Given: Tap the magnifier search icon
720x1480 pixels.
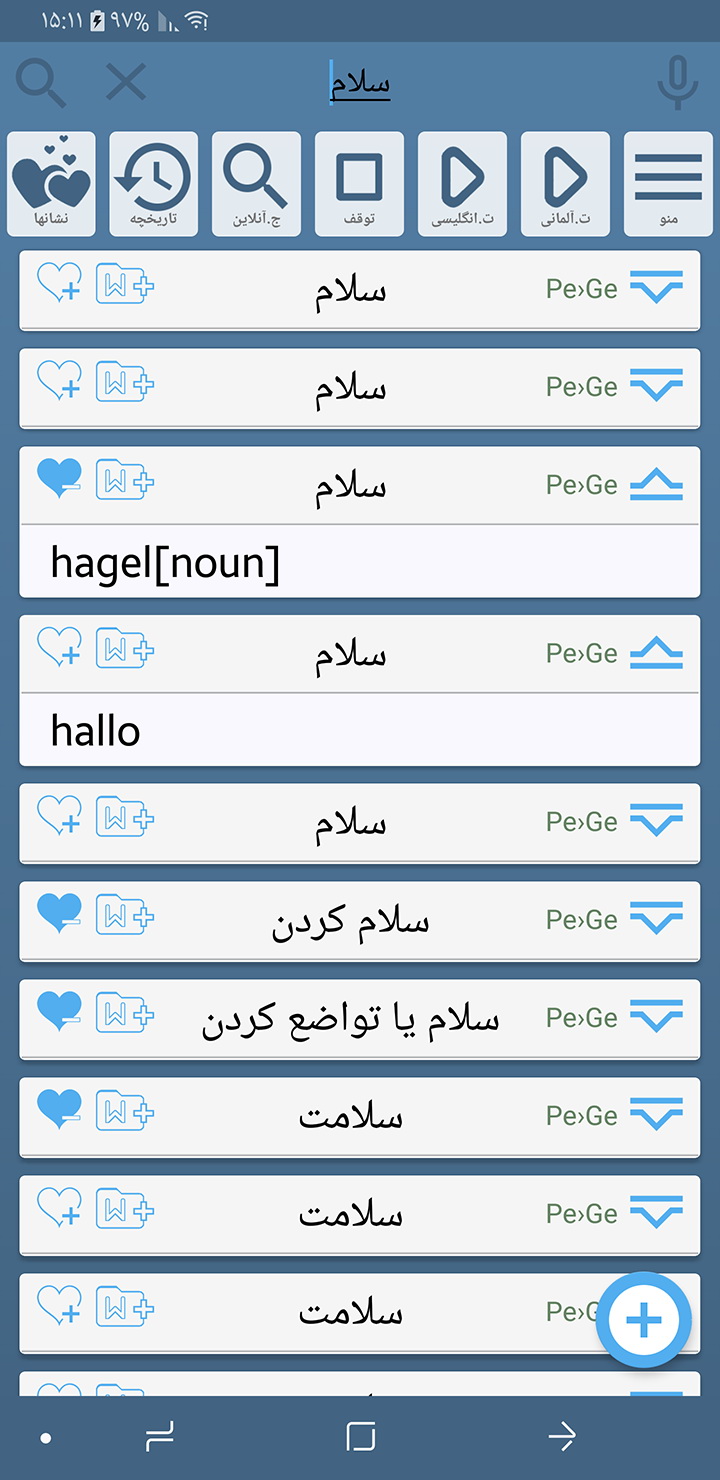Looking at the screenshot, I should pyautogui.click(x=41, y=82).
